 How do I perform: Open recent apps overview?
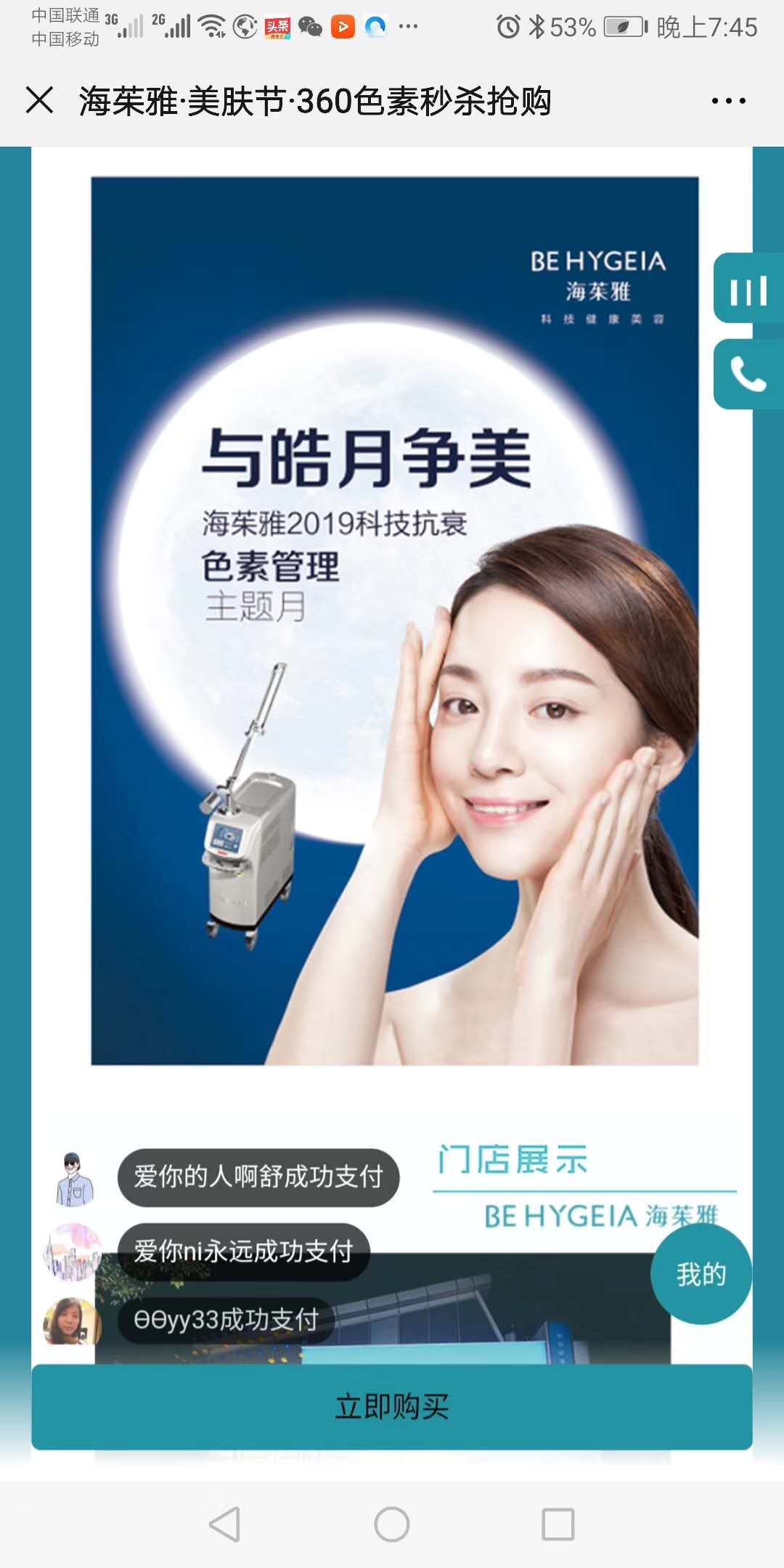[x=558, y=1524]
